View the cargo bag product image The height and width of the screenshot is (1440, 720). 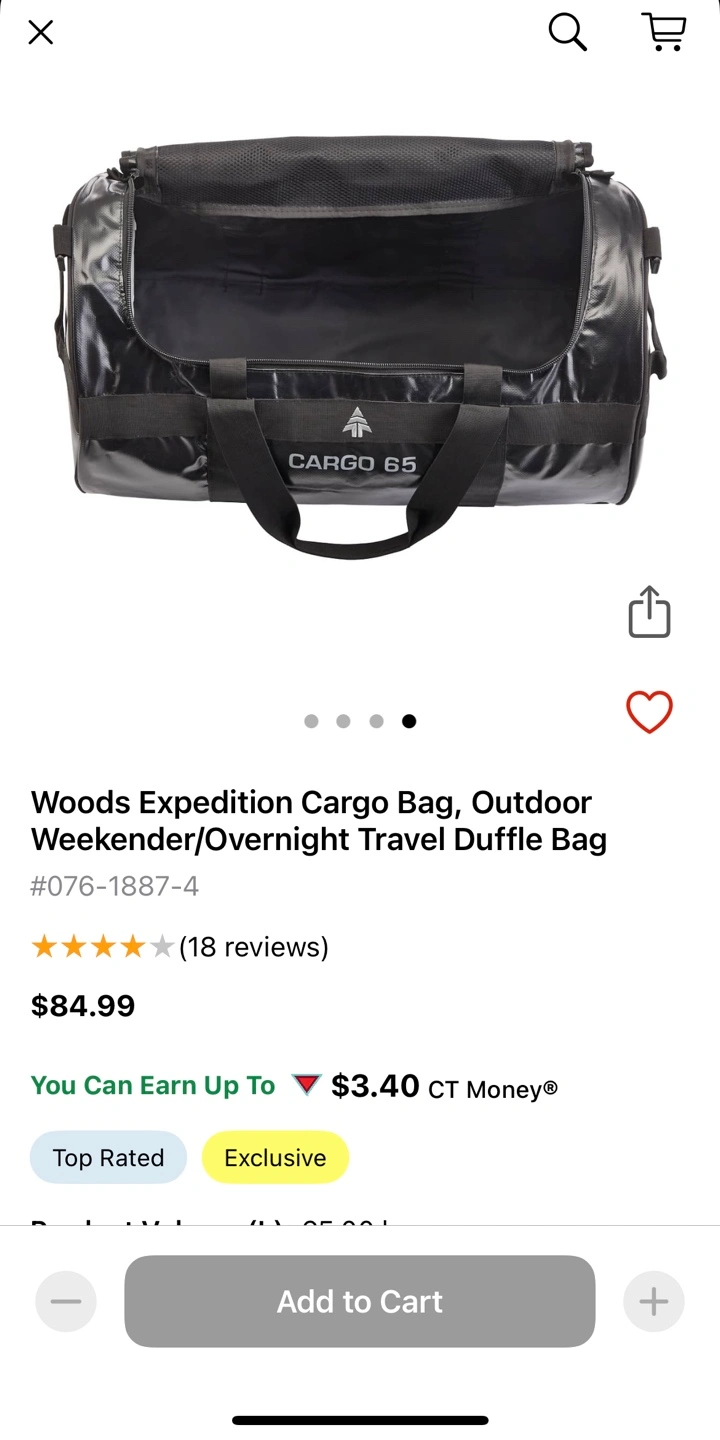(x=360, y=345)
